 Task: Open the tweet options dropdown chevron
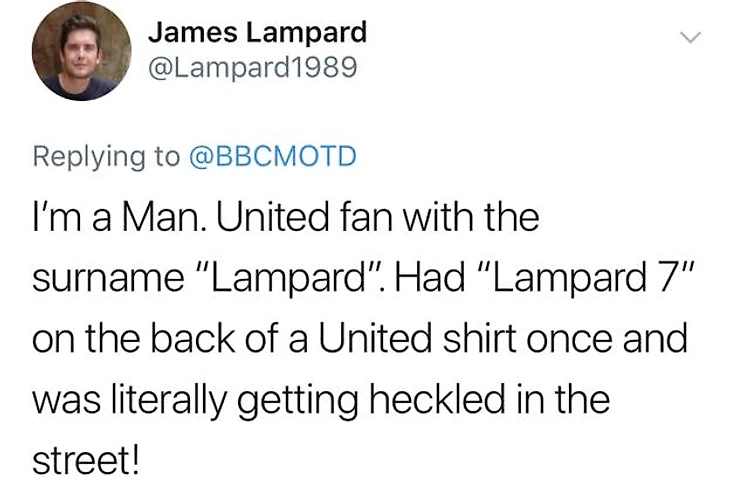(x=691, y=37)
